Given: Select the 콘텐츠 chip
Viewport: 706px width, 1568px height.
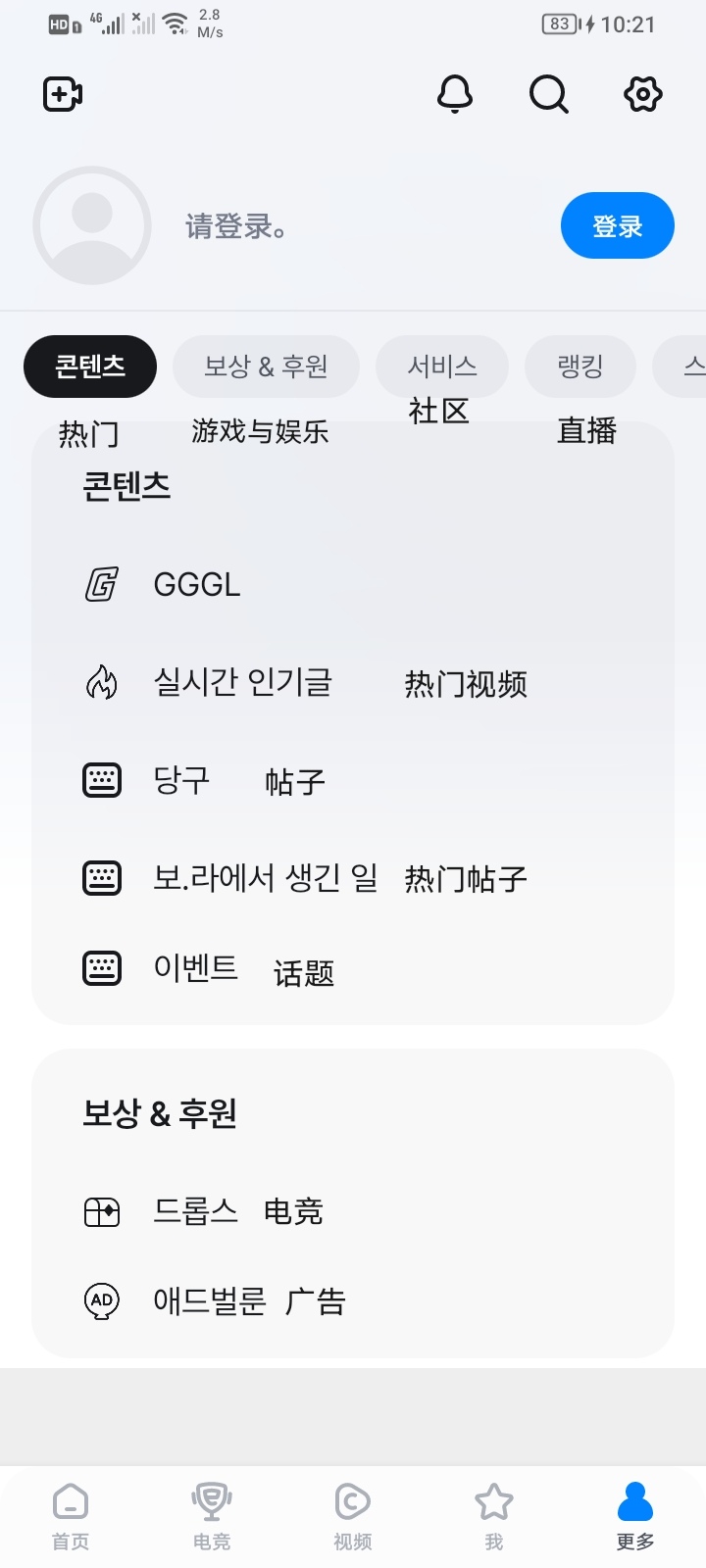Looking at the screenshot, I should tap(90, 367).
